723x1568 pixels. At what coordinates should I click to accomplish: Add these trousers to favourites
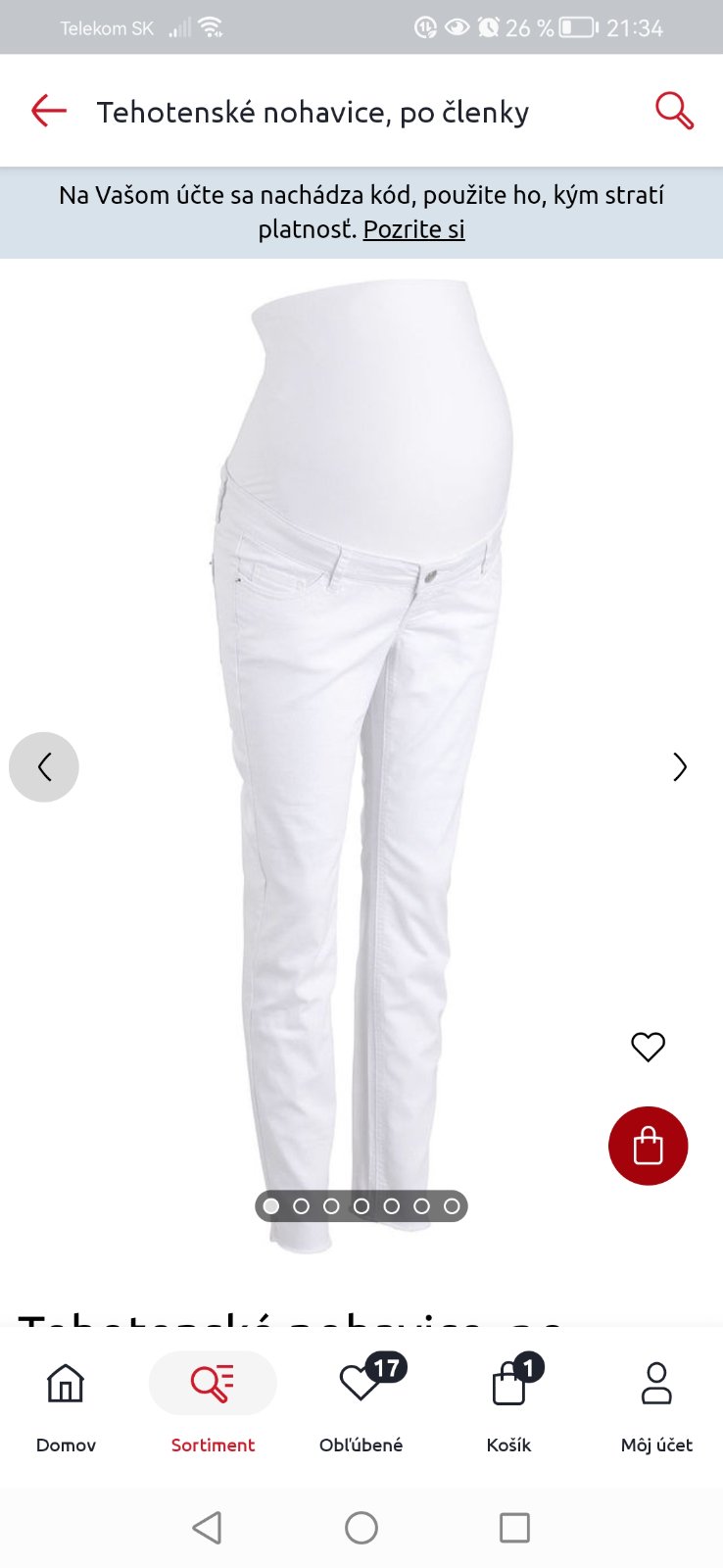[648, 1047]
